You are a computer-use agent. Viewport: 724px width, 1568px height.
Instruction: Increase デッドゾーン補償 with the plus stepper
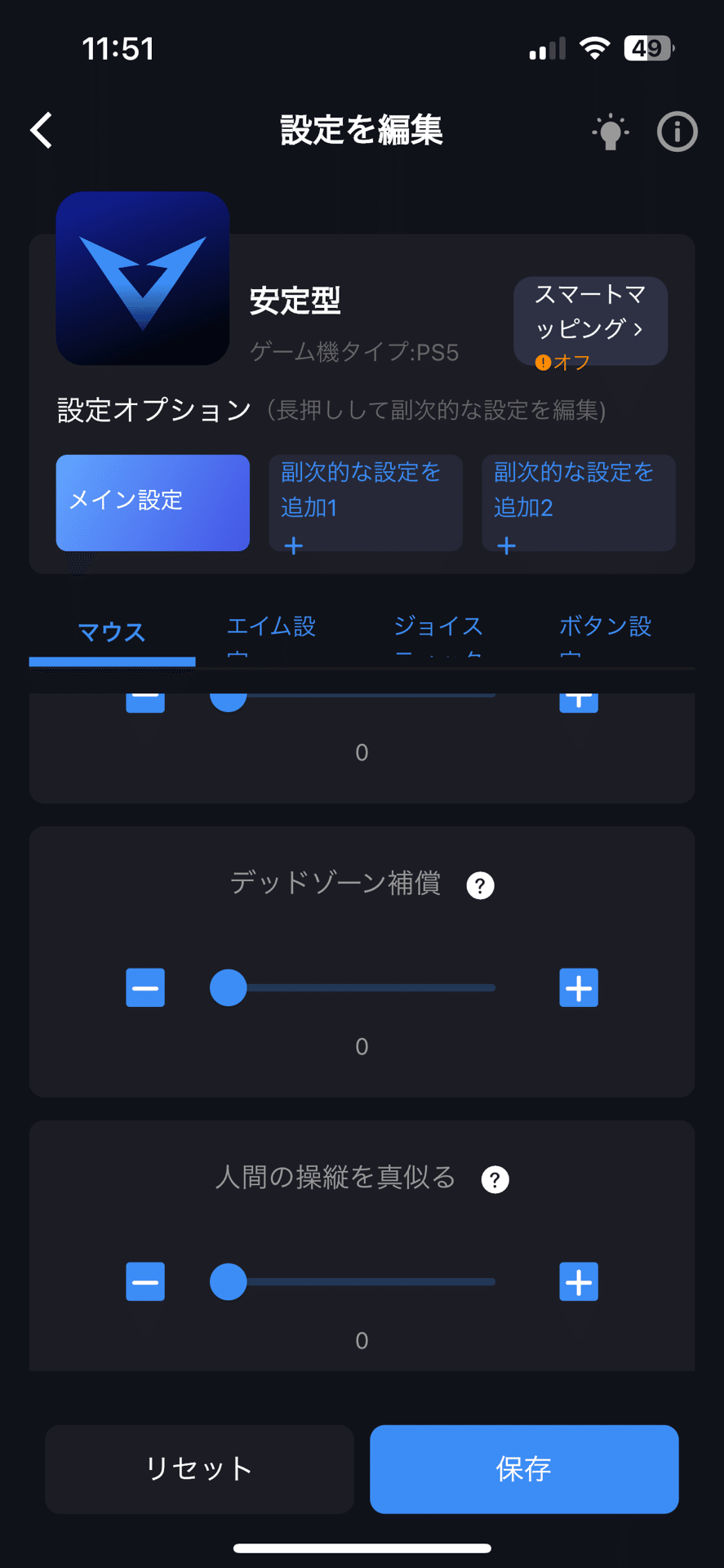click(x=578, y=987)
